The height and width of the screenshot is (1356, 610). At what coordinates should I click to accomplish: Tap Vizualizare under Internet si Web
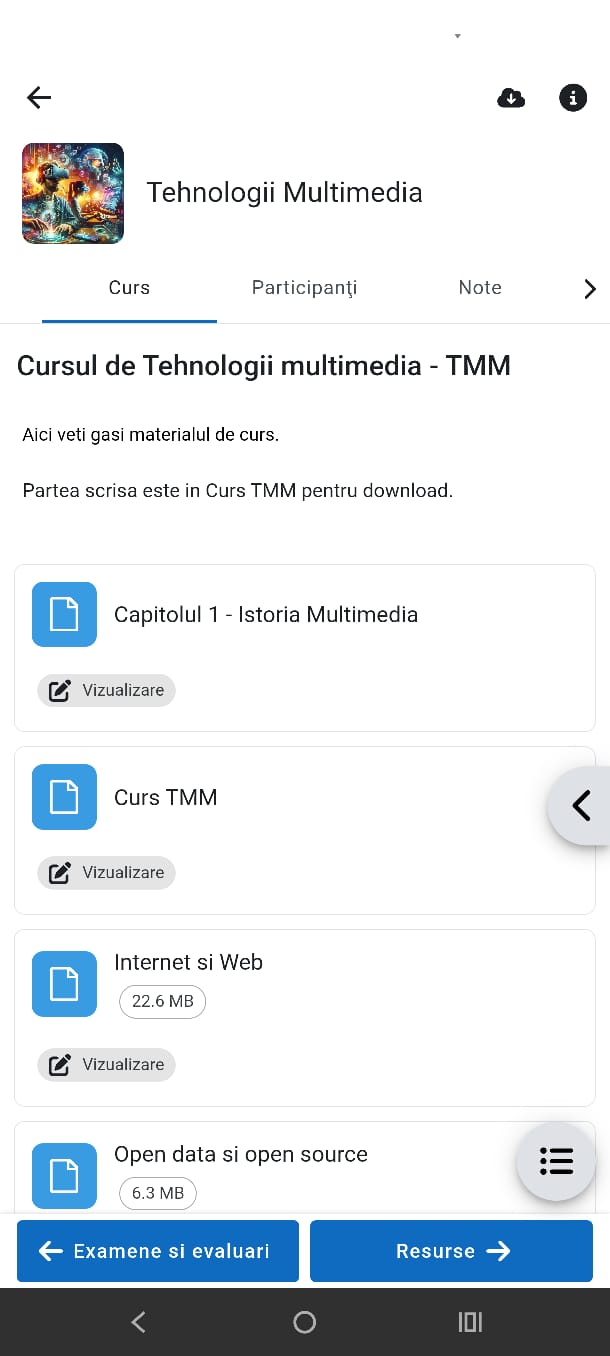click(107, 1064)
